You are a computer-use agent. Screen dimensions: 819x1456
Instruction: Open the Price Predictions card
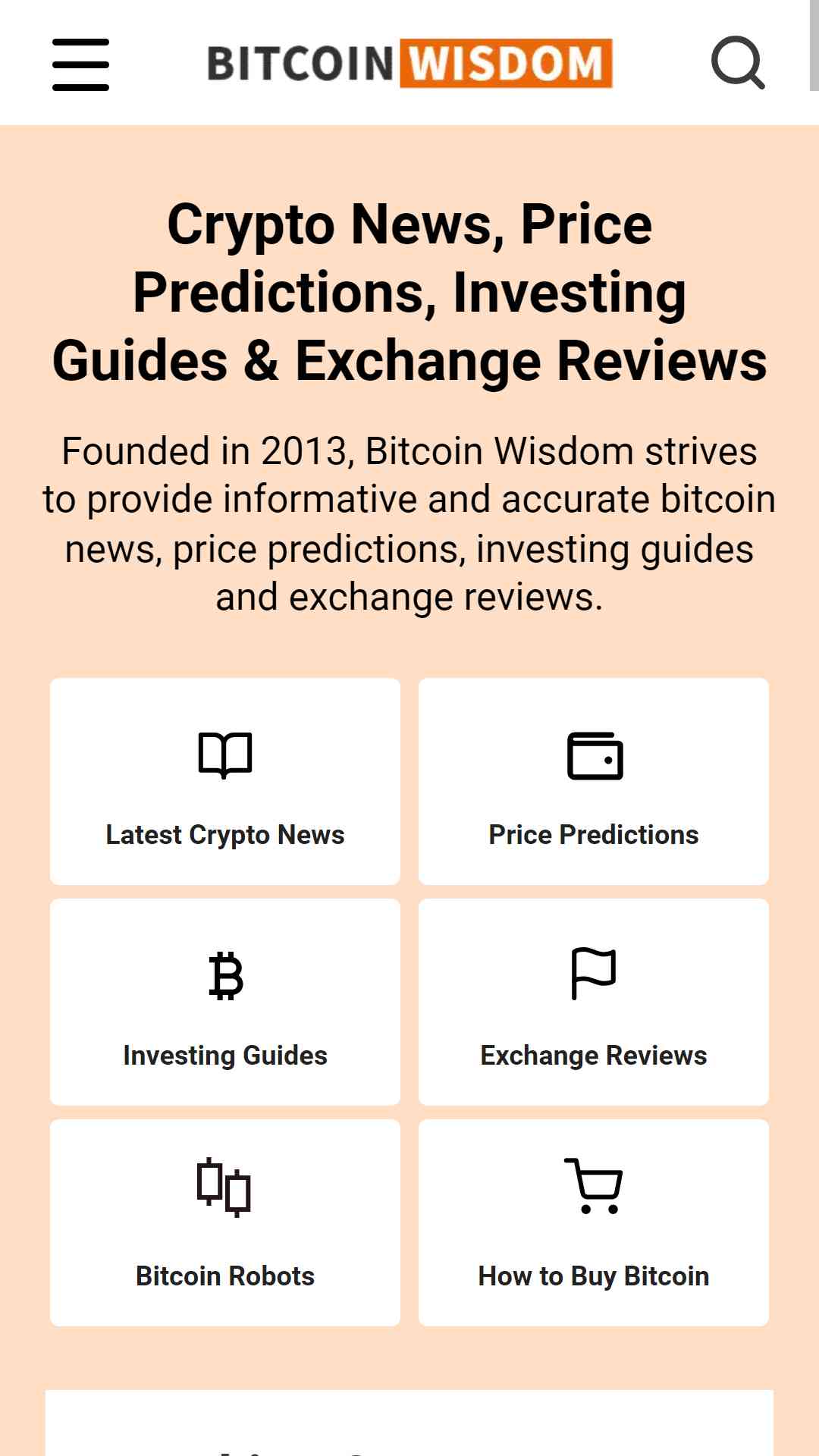tap(594, 782)
